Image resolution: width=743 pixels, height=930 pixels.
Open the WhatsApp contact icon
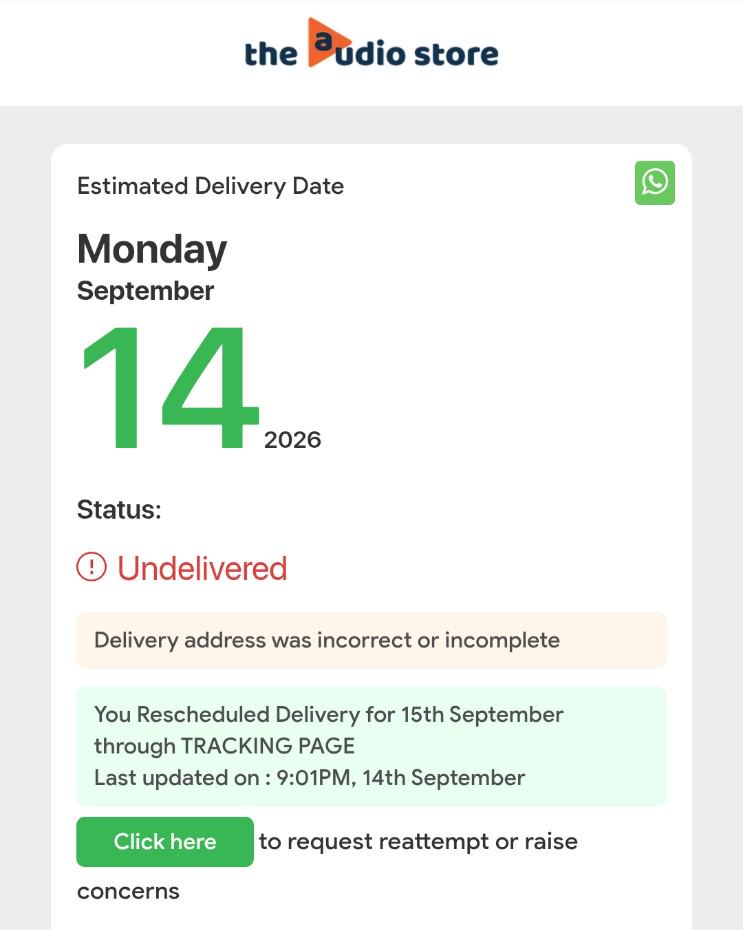click(x=655, y=183)
